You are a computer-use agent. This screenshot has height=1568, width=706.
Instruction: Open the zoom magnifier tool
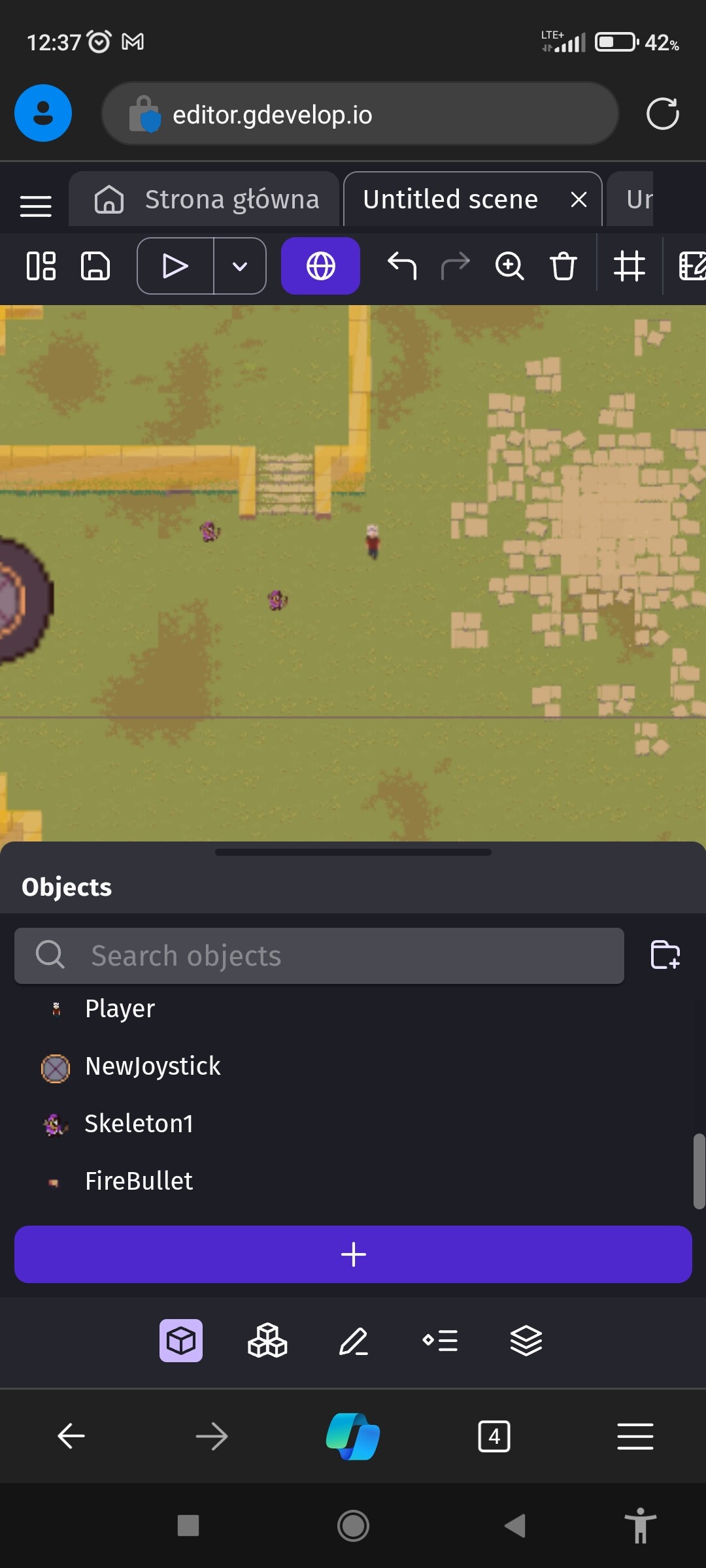pyautogui.click(x=509, y=267)
